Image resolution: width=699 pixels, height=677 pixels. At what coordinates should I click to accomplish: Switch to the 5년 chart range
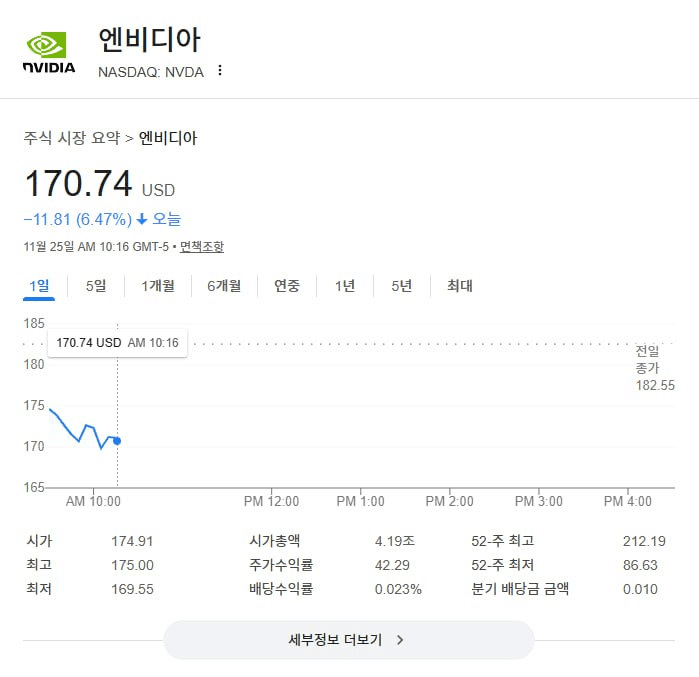point(402,286)
